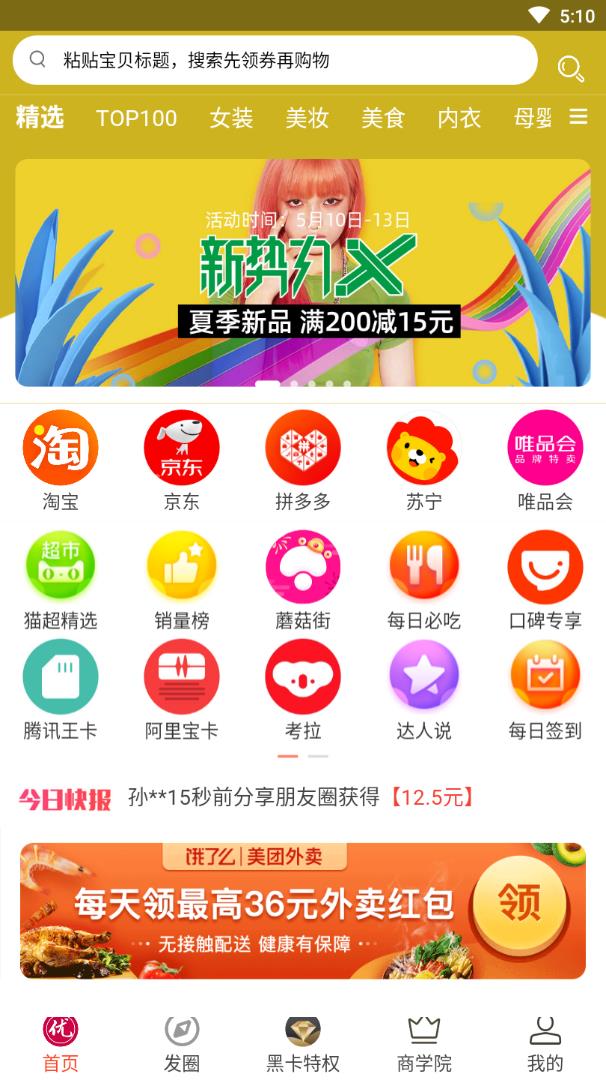Open the 唯品会 shortcut

tap(545, 460)
